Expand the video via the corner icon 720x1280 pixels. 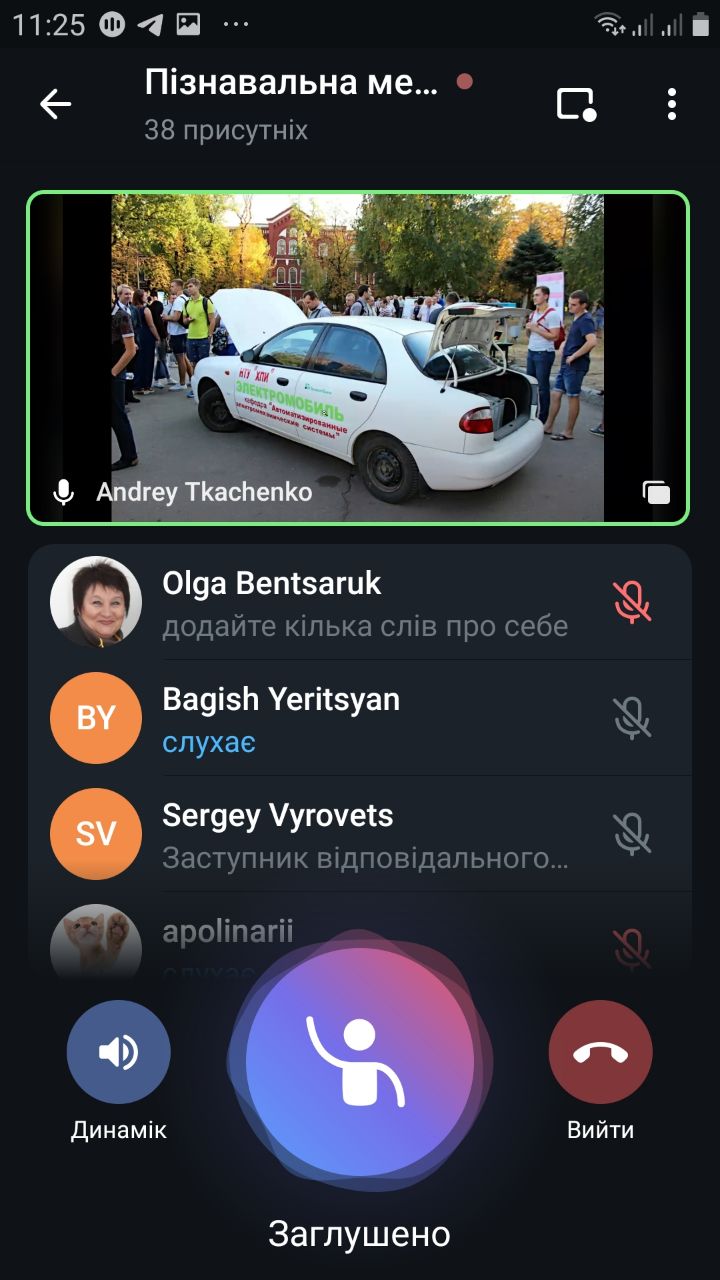656,492
